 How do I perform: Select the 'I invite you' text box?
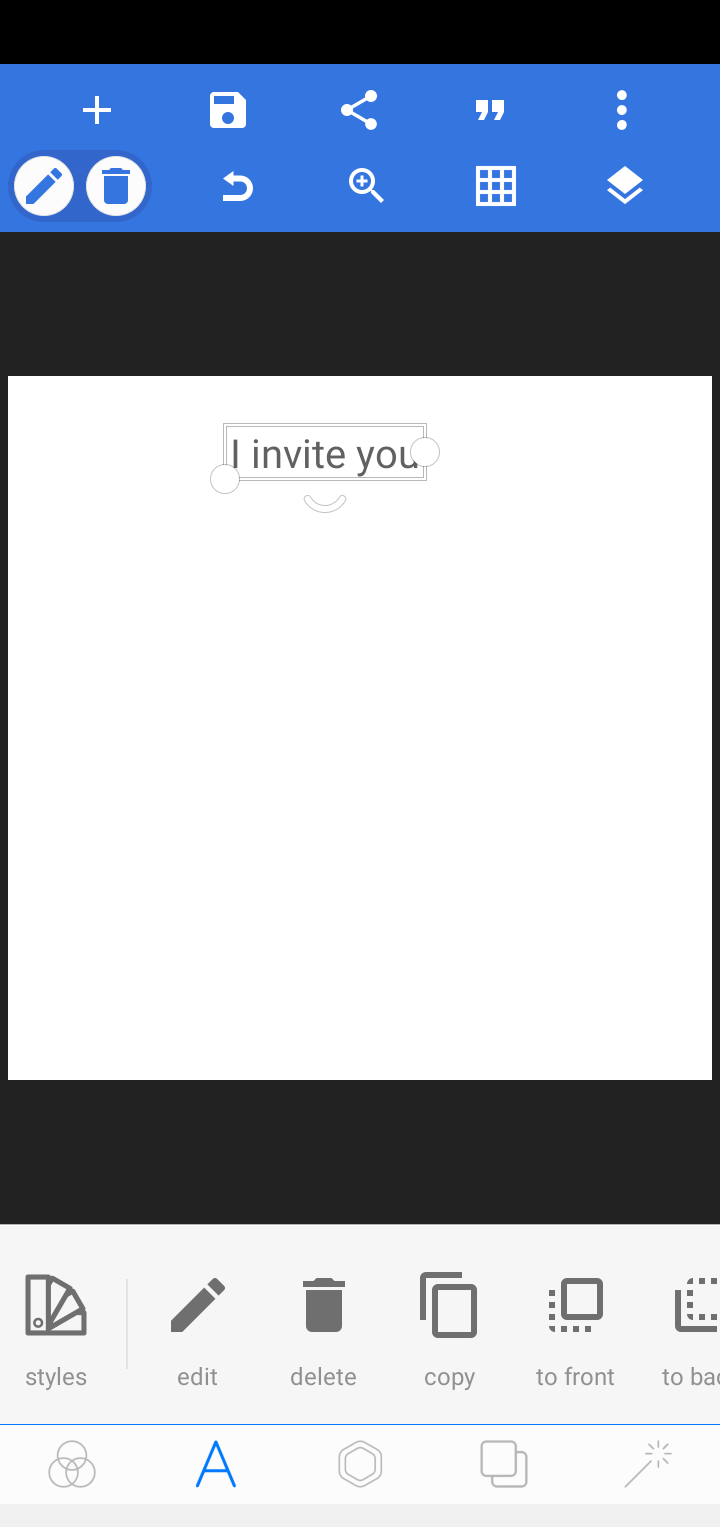tap(325, 453)
